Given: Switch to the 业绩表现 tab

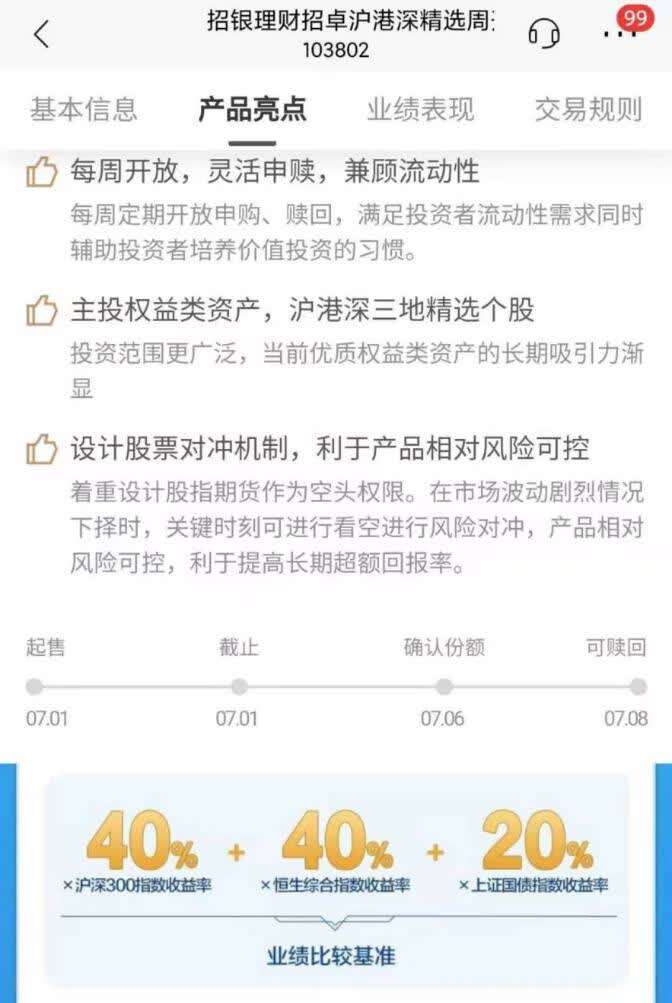Looking at the screenshot, I should tap(420, 109).
